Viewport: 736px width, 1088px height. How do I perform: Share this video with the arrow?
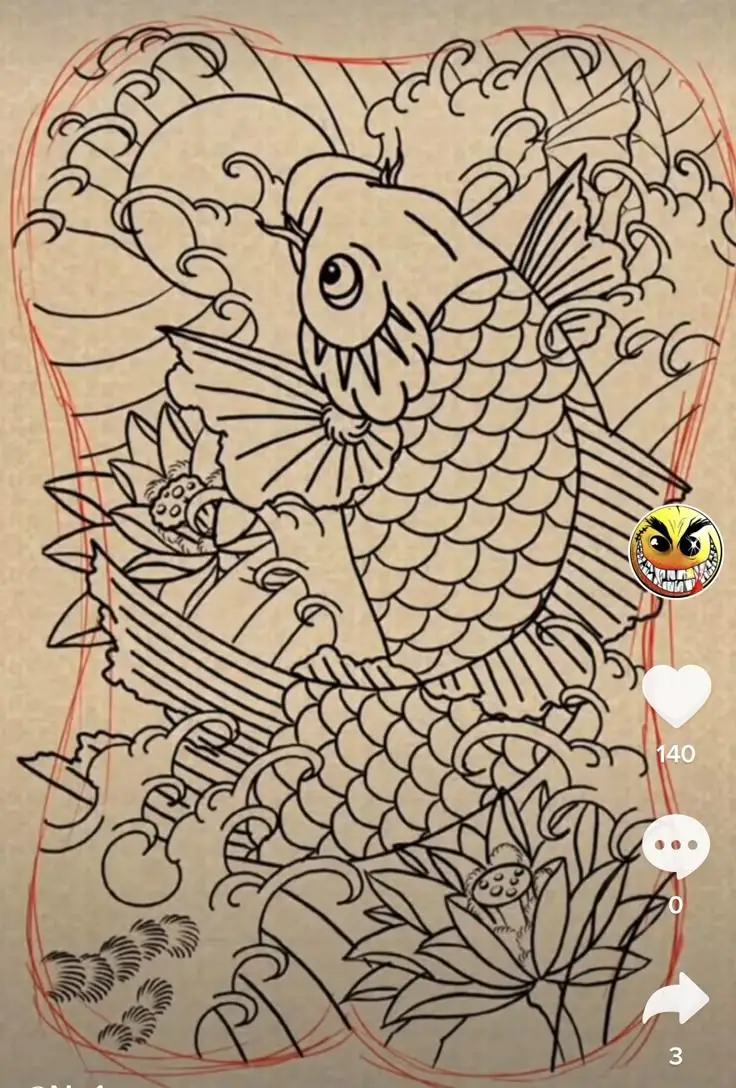point(676,999)
